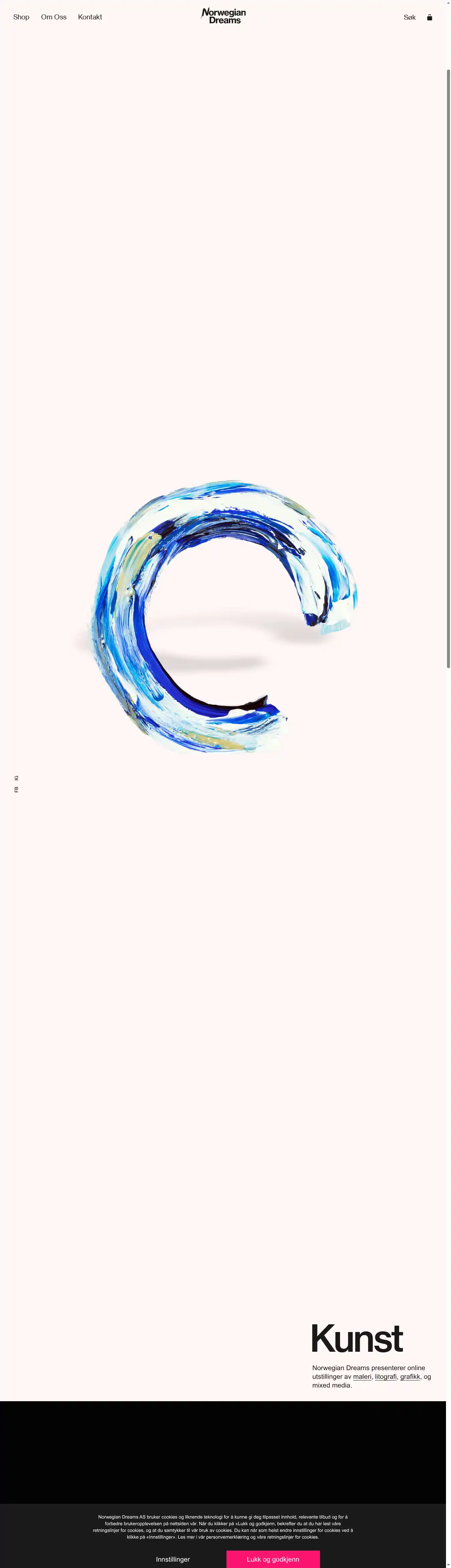Open the Kontakt page
This screenshot has height=1568, width=451.
[x=90, y=17]
